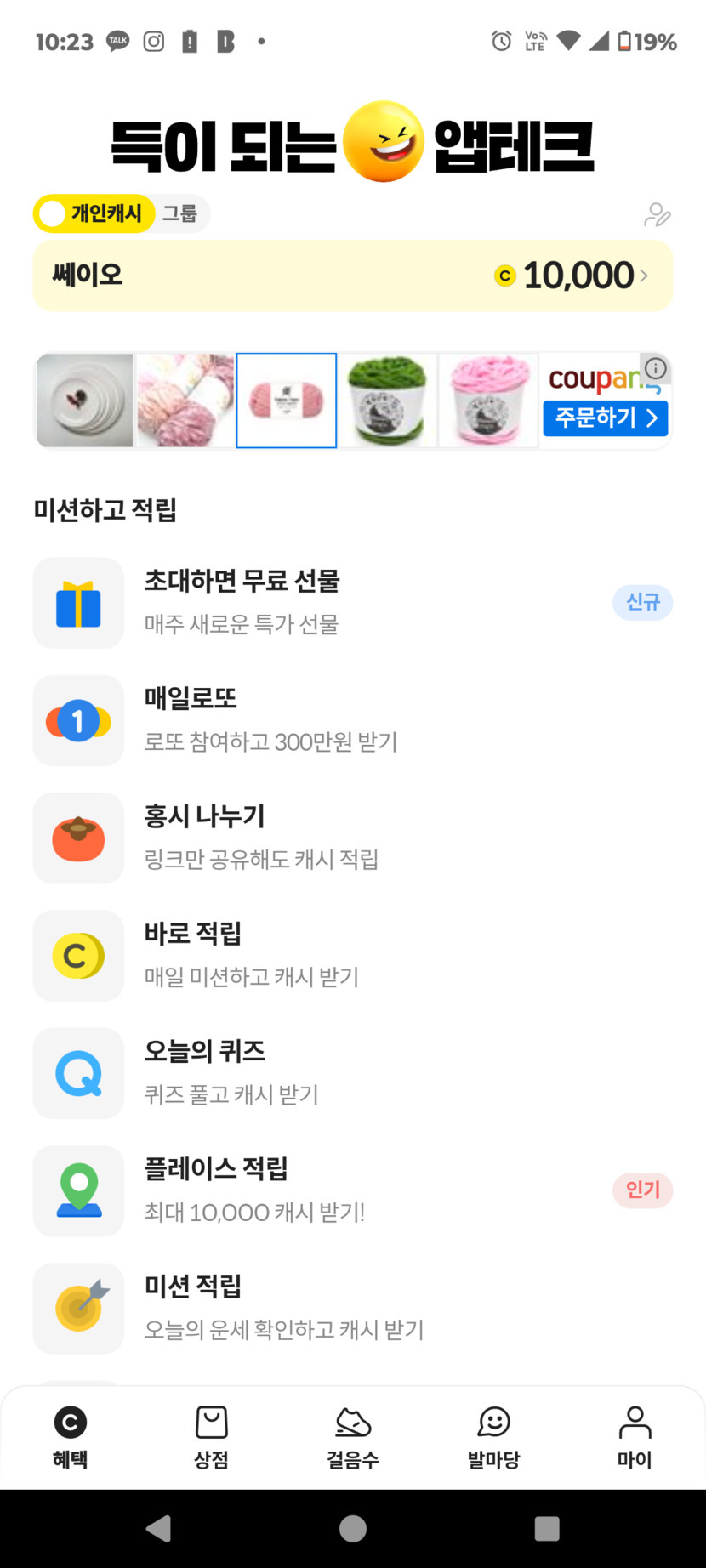The image size is (706, 1568).
Task: Switch to the 그룹 cash mode
Action: (x=180, y=213)
